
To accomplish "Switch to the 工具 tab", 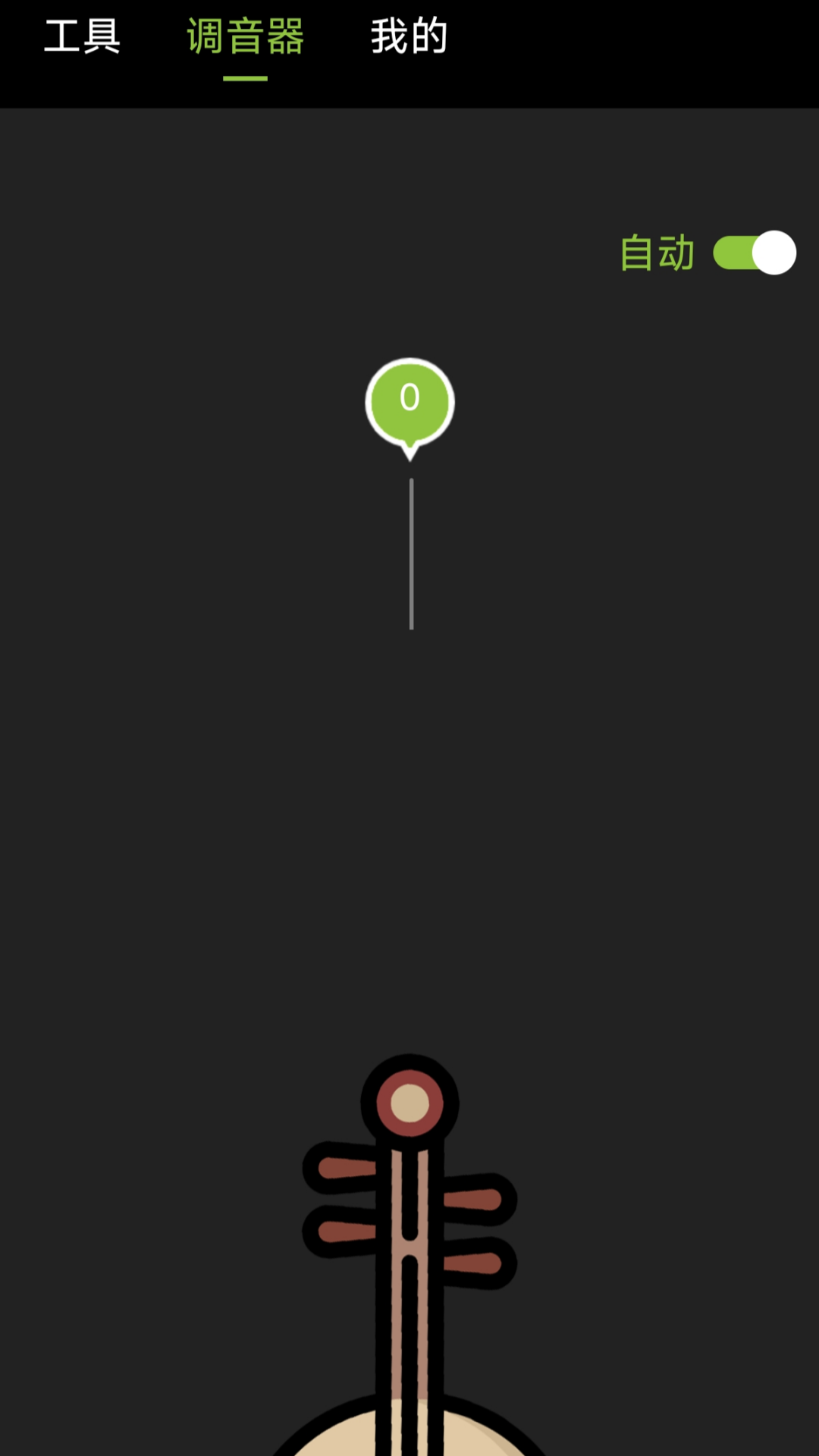I will point(82,36).
